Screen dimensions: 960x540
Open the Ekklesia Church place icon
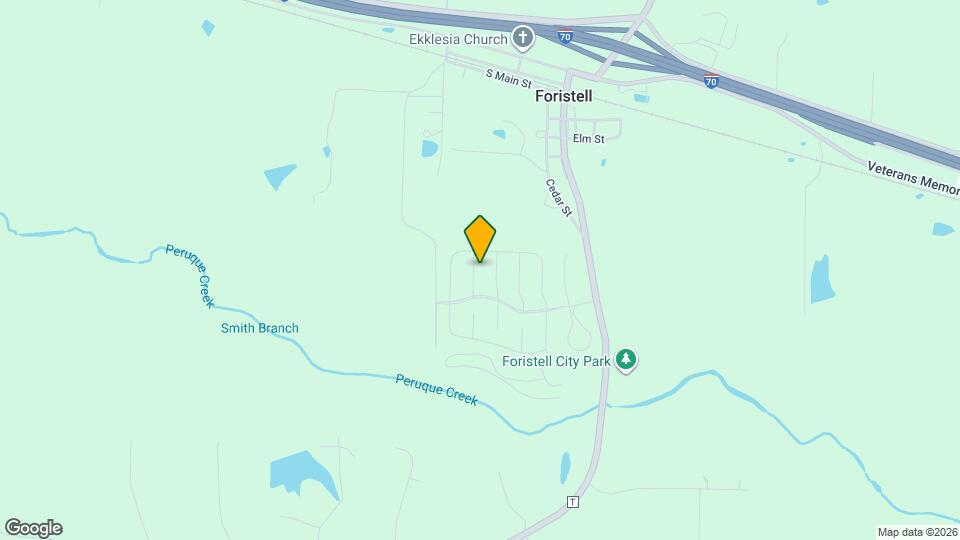522,39
